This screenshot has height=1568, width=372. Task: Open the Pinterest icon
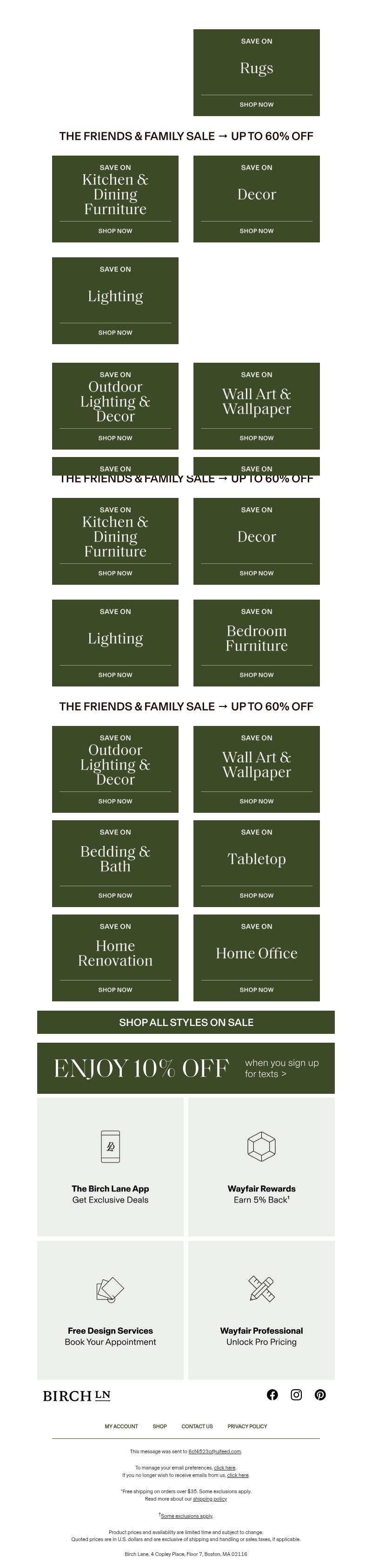click(x=320, y=1394)
